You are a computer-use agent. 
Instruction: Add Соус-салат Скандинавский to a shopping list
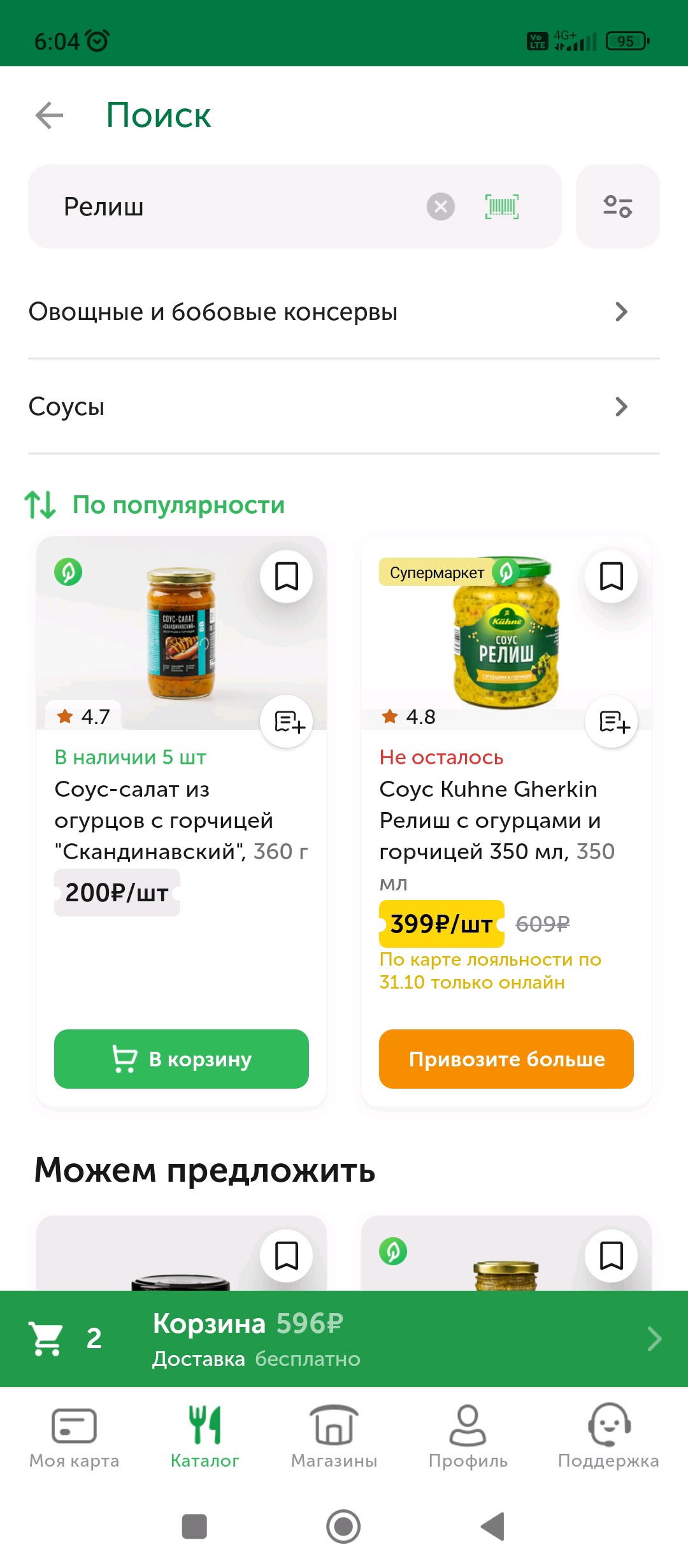click(287, 722)
